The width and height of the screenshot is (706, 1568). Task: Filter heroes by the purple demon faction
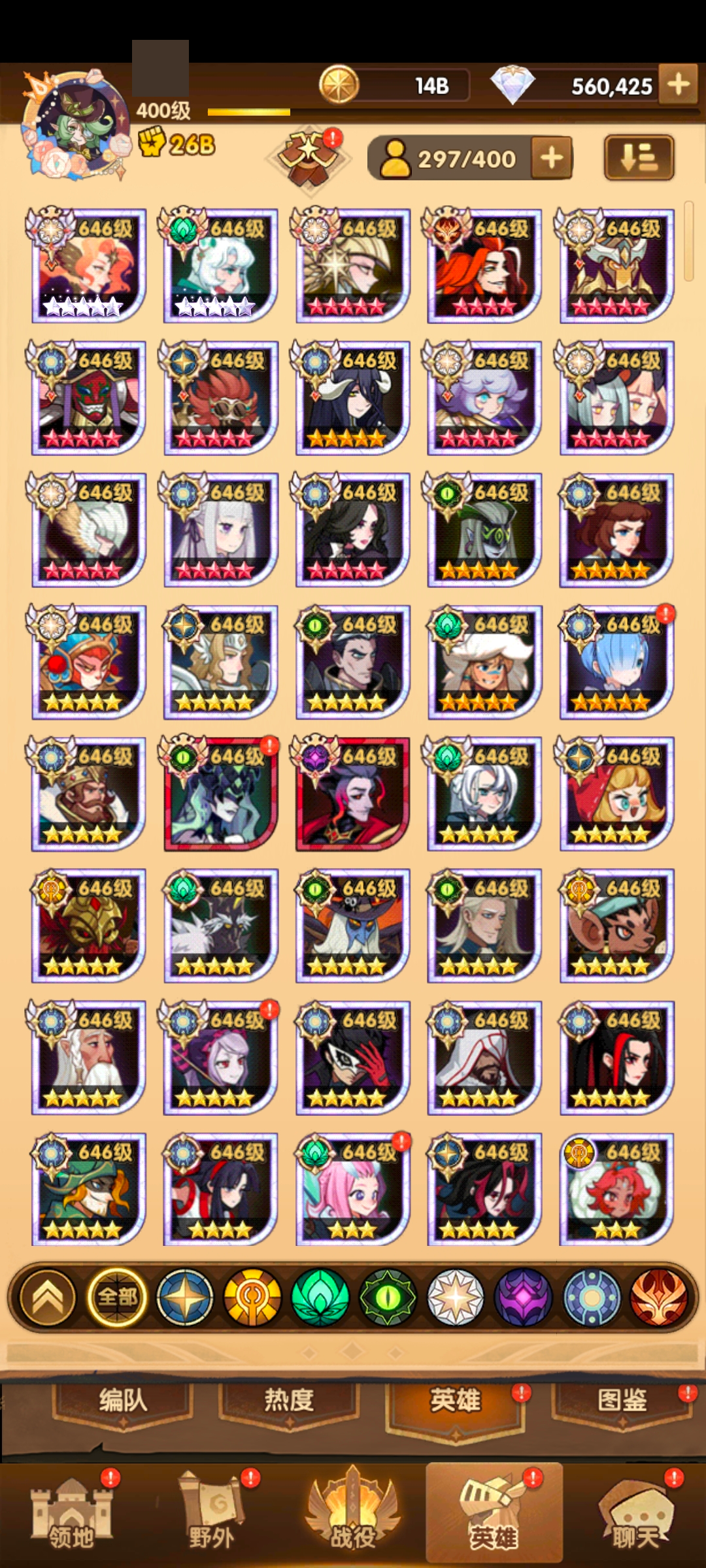523,1298
